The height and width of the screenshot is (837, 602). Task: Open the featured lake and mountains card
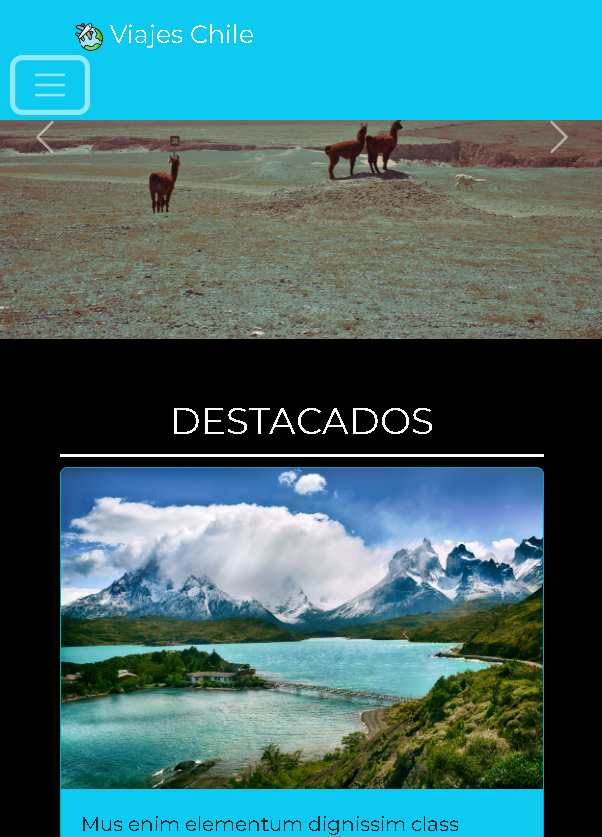point(301,628)
